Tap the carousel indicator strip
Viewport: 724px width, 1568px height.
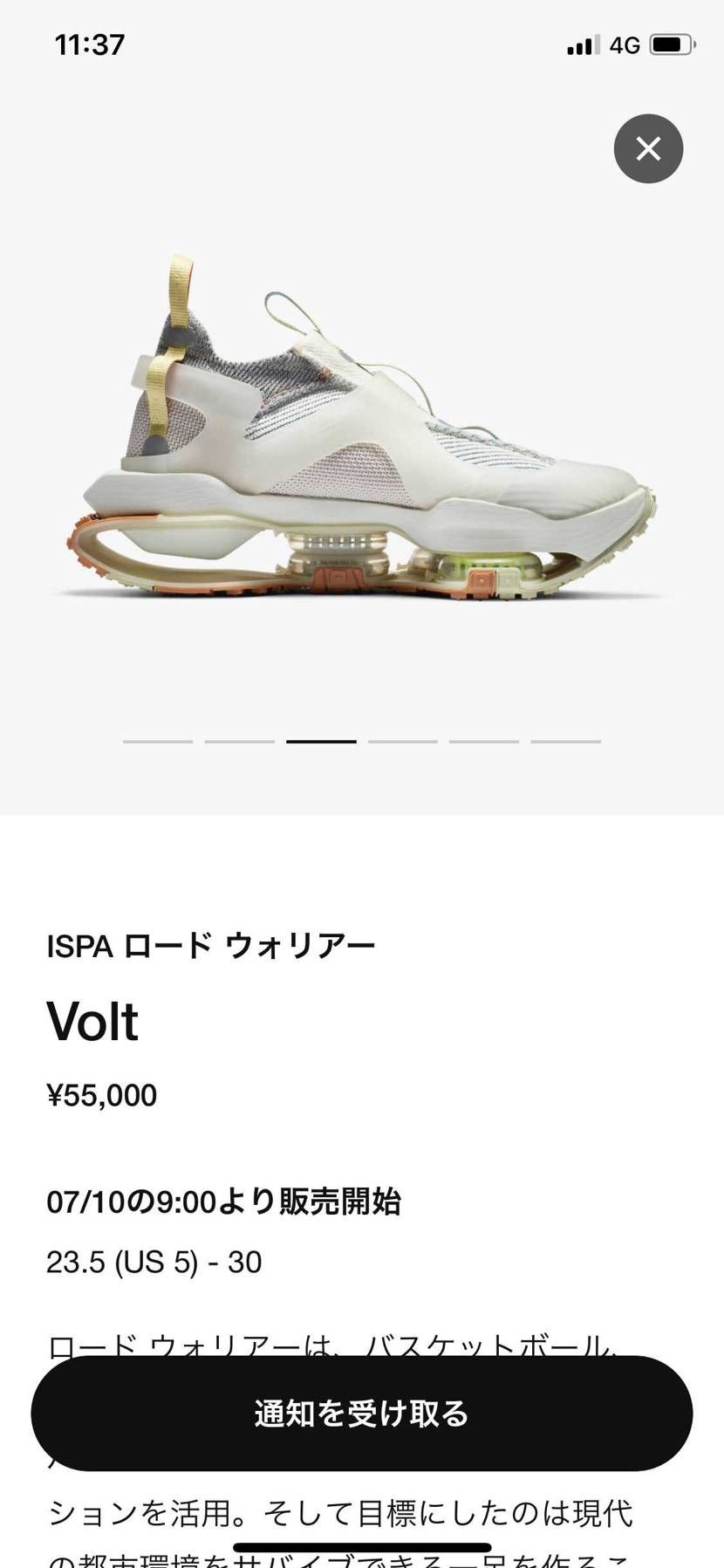[x=362, y=741]
